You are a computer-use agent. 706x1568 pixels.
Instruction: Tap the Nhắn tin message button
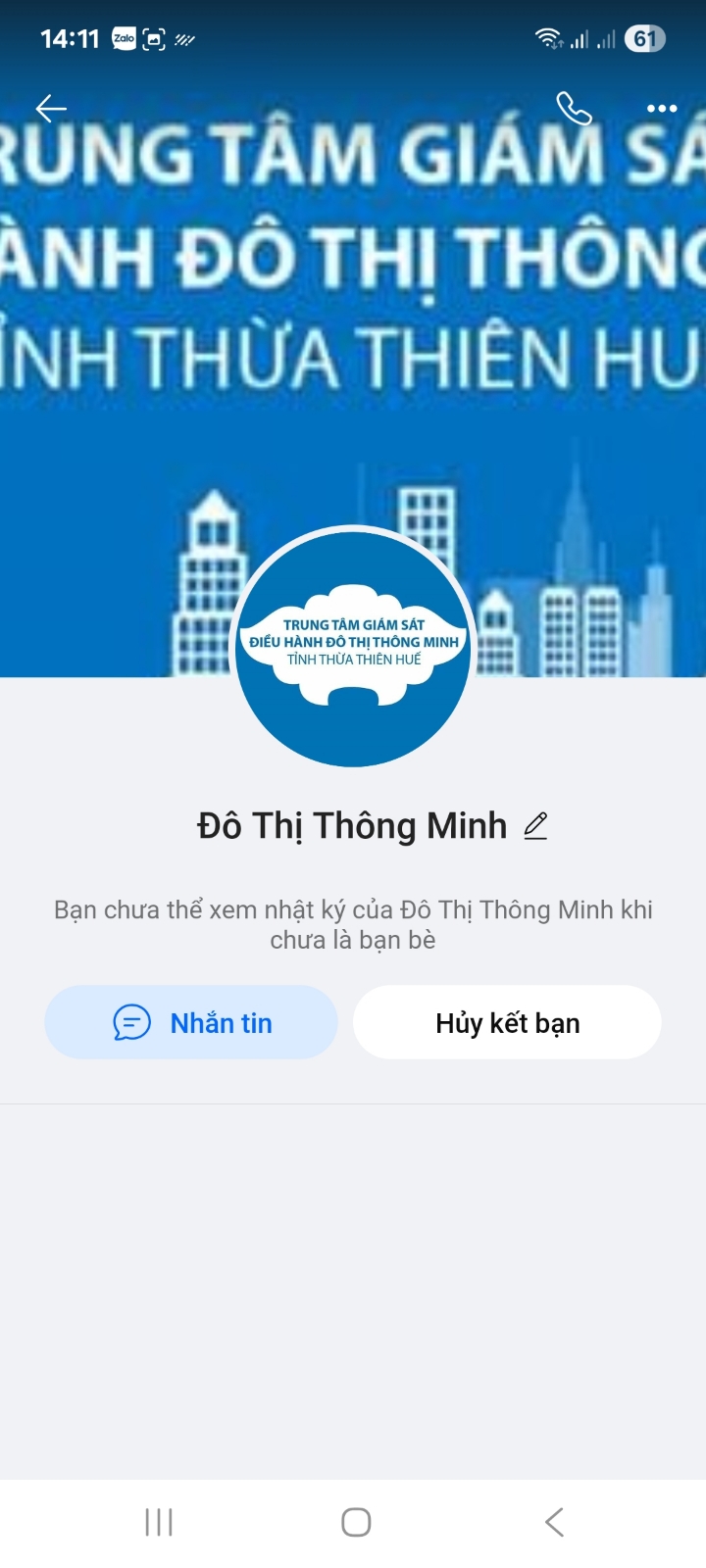coord(191,1022)
